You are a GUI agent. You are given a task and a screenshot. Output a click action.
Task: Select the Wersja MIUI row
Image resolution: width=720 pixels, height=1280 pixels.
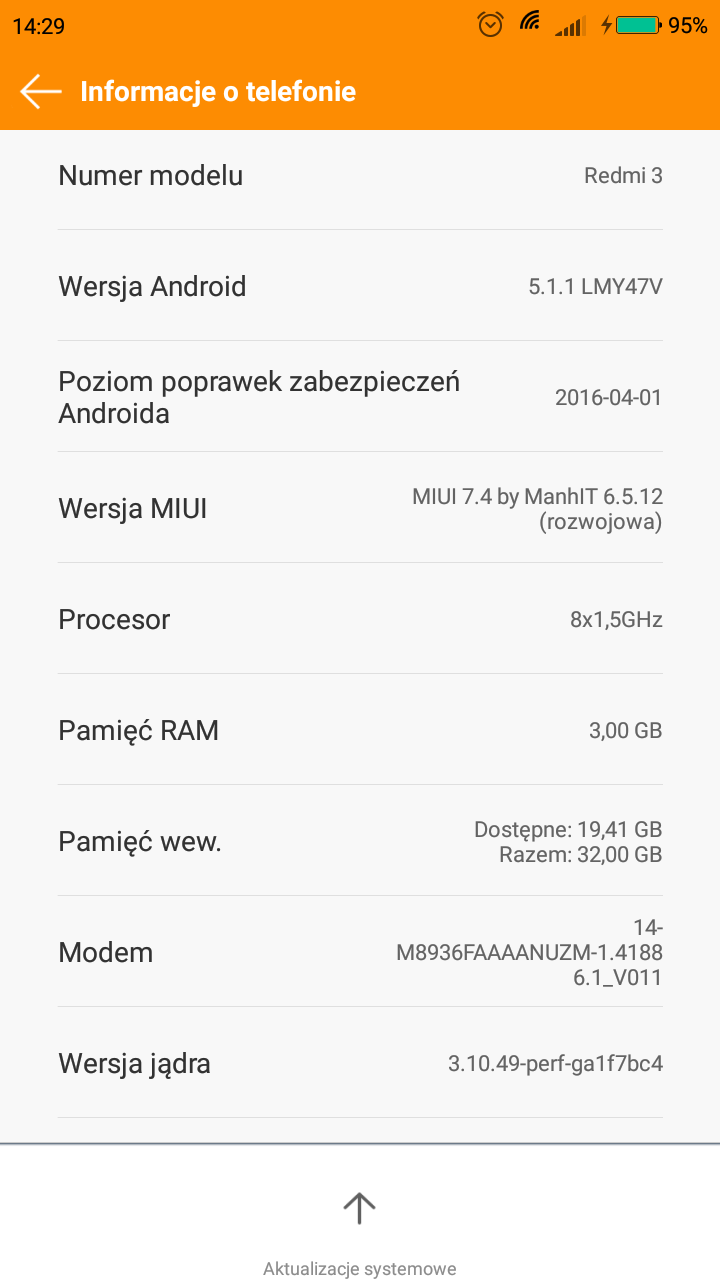(360, 508)
